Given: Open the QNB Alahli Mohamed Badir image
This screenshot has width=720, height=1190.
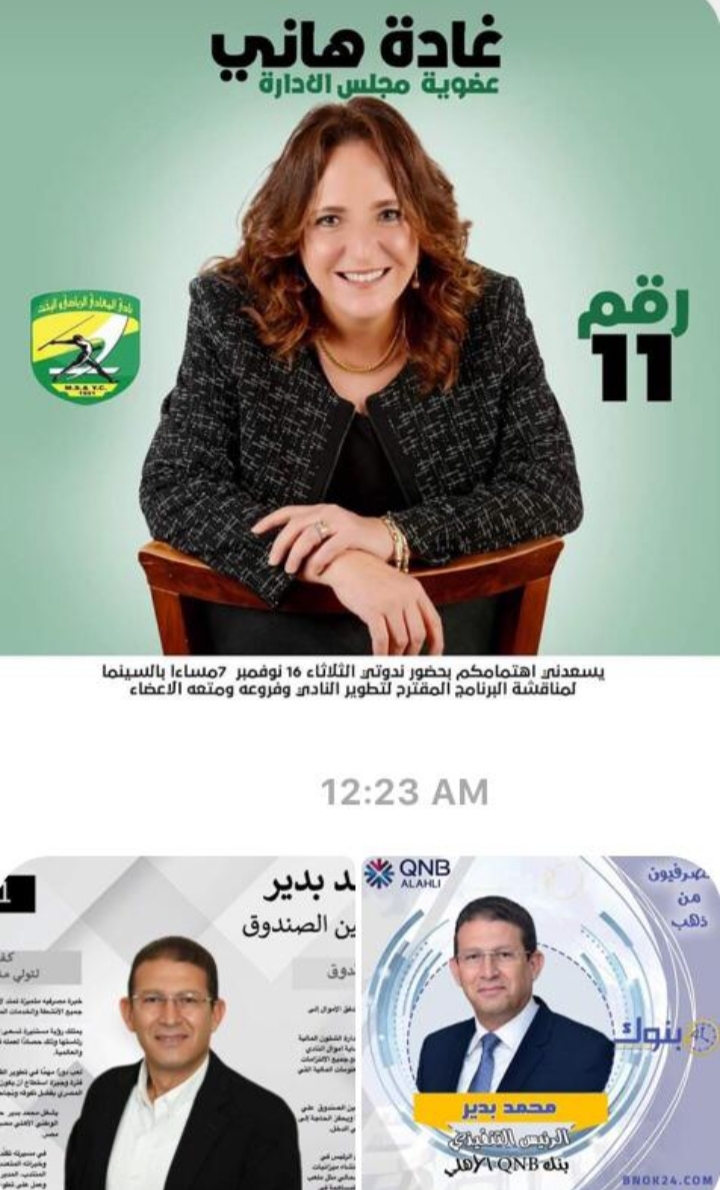Looking at the screenshot, I should (540, 1022).
